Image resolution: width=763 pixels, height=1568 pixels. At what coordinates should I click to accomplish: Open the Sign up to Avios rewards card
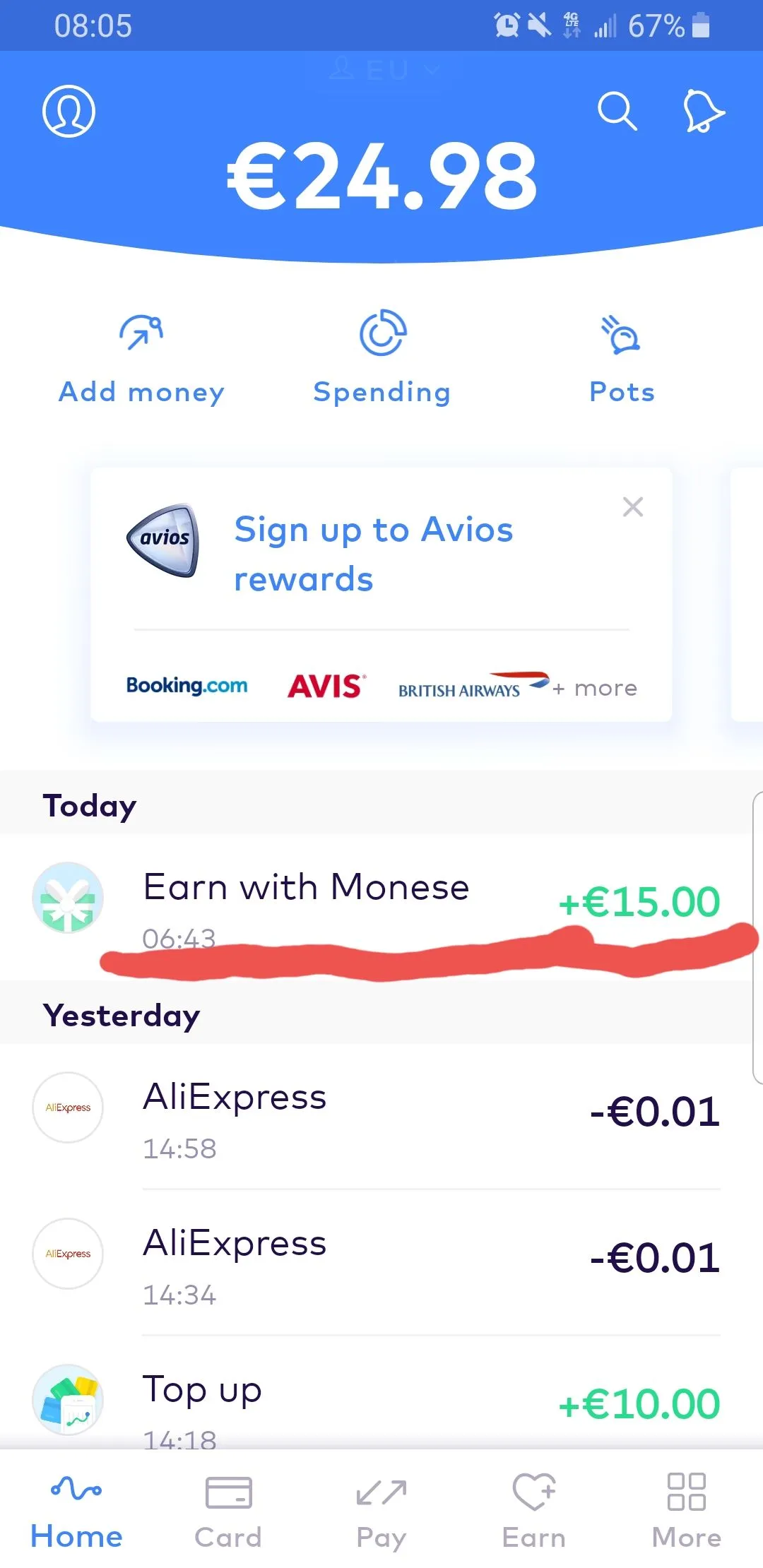click(373, 554)
